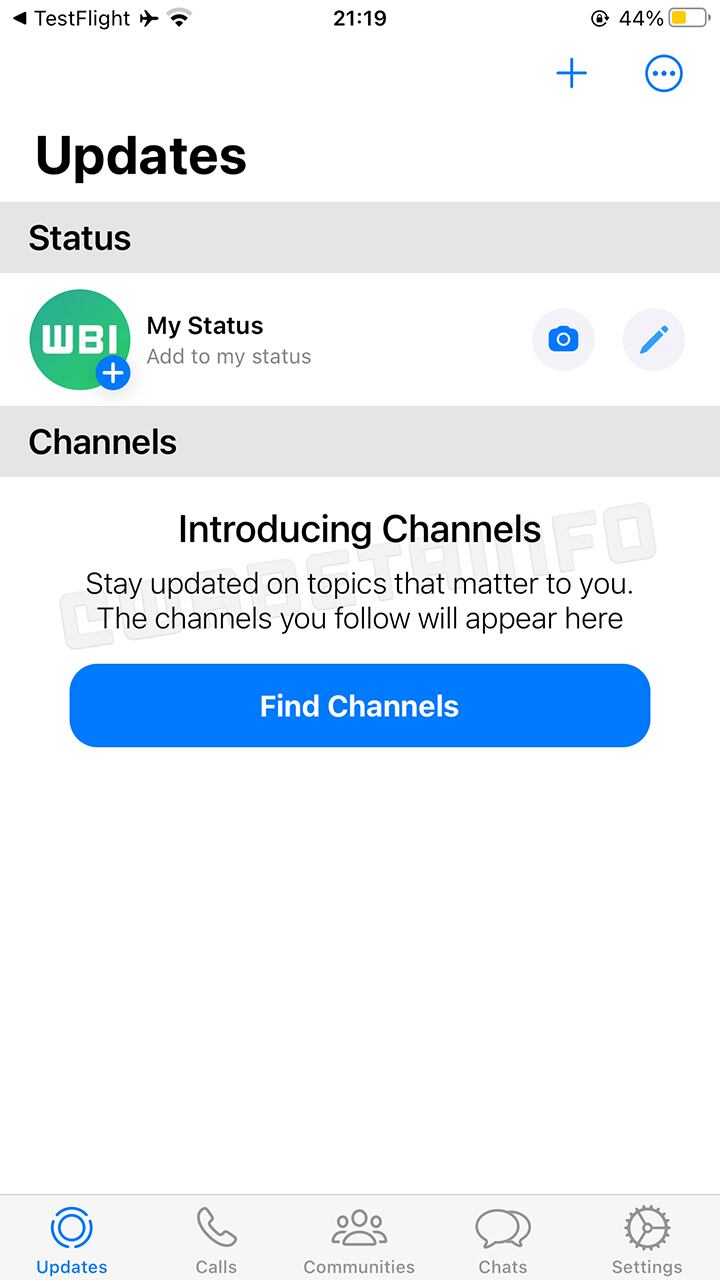The image size is (720, 1280).
Task: Tap 'Add to my status' text
Action: [x=228, y=356]
